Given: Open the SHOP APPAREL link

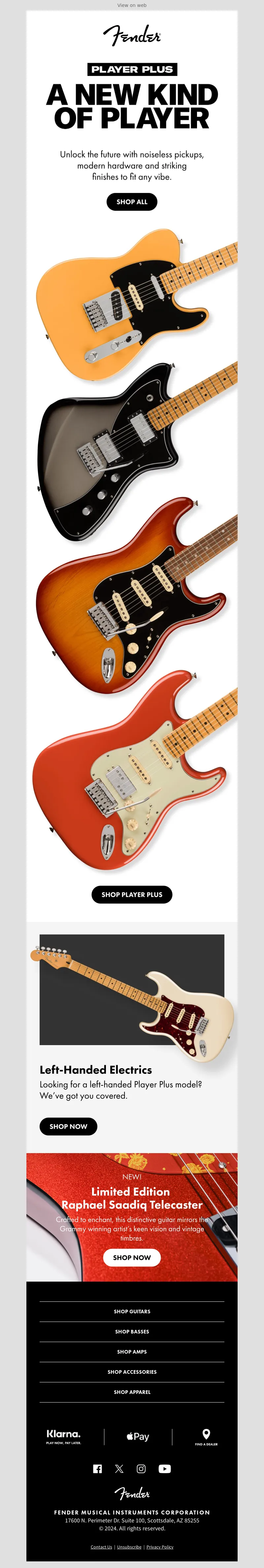Looking at the screenshot, I should pos(132,1392).
